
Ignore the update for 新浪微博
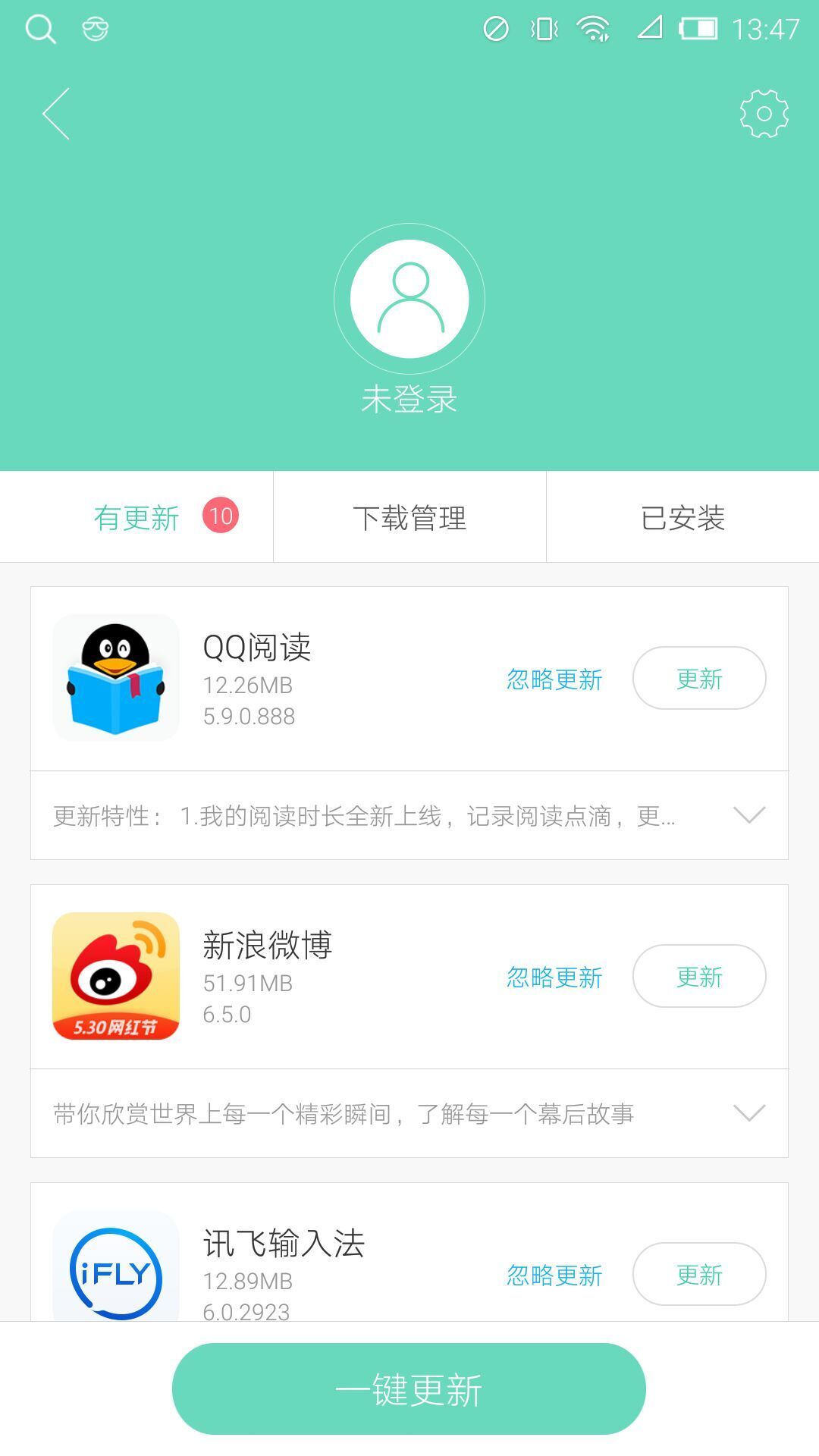[x=554, y=977]
